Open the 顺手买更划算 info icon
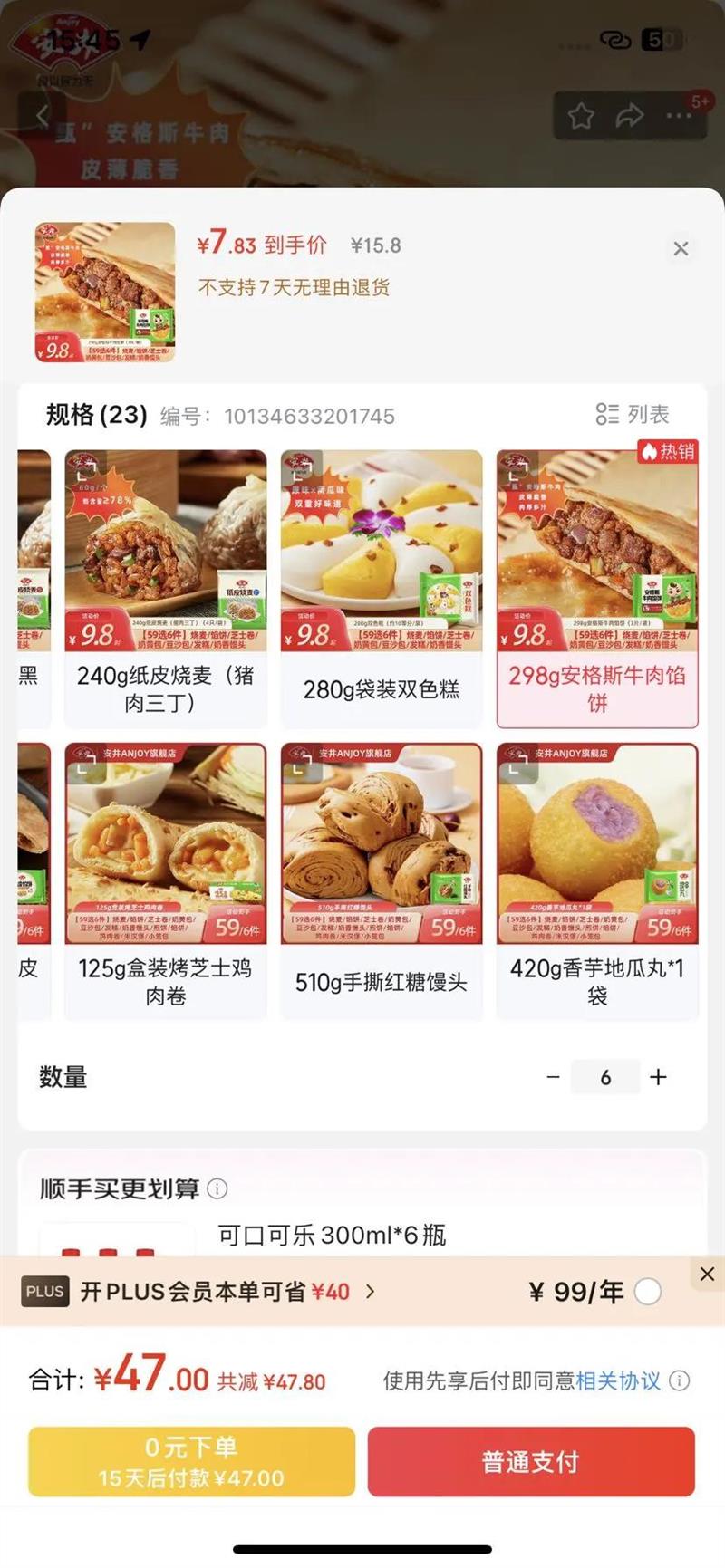The image size is (725, 1568). pos(217,1188)
